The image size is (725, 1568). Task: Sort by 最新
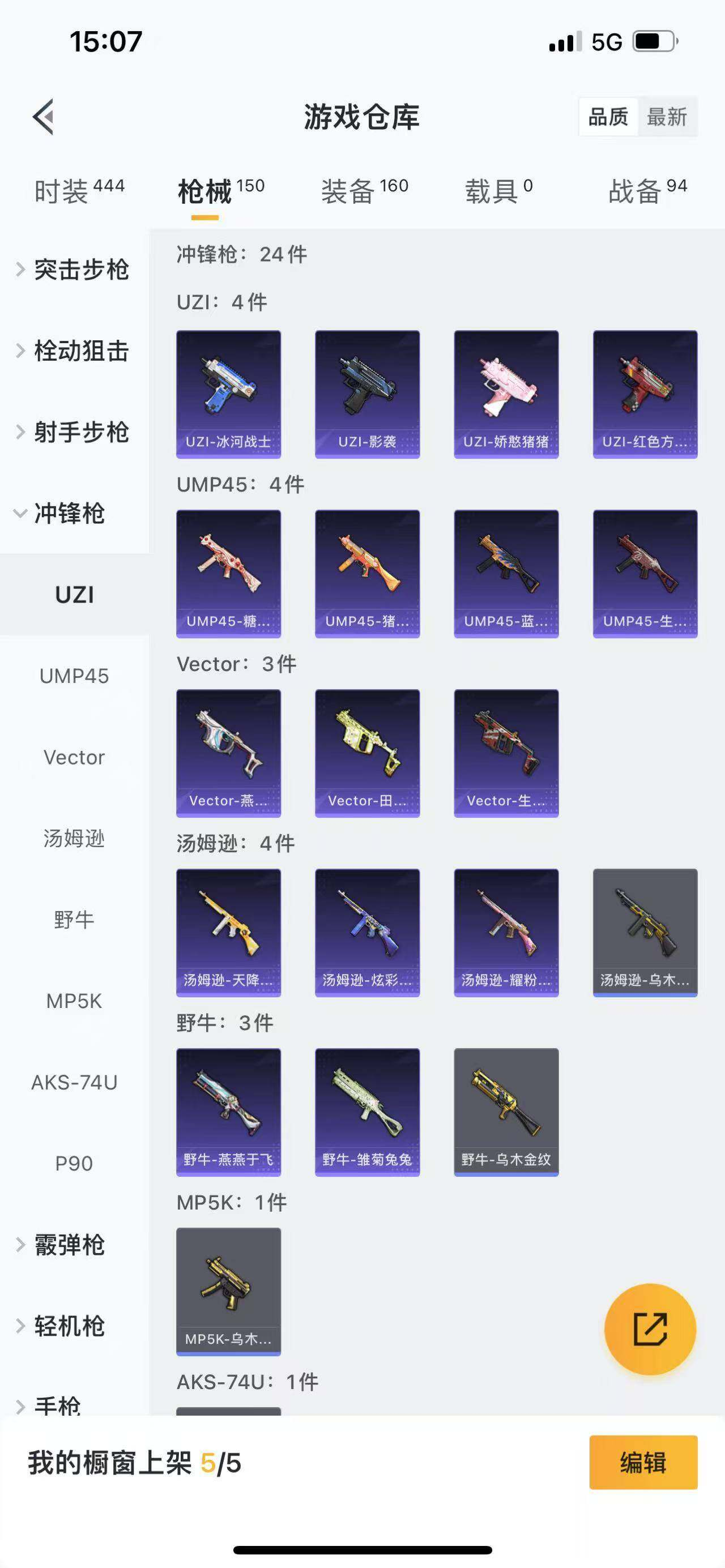tap(667, 116)
